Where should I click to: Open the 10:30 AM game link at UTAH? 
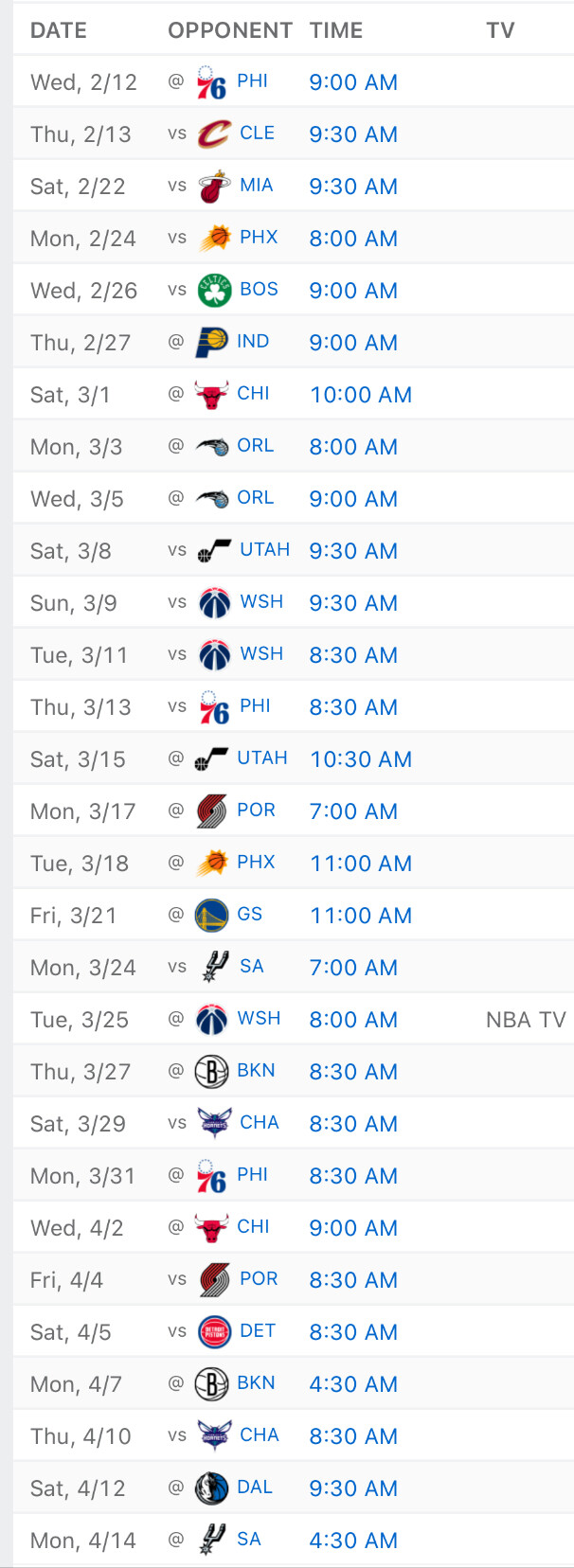361,759
